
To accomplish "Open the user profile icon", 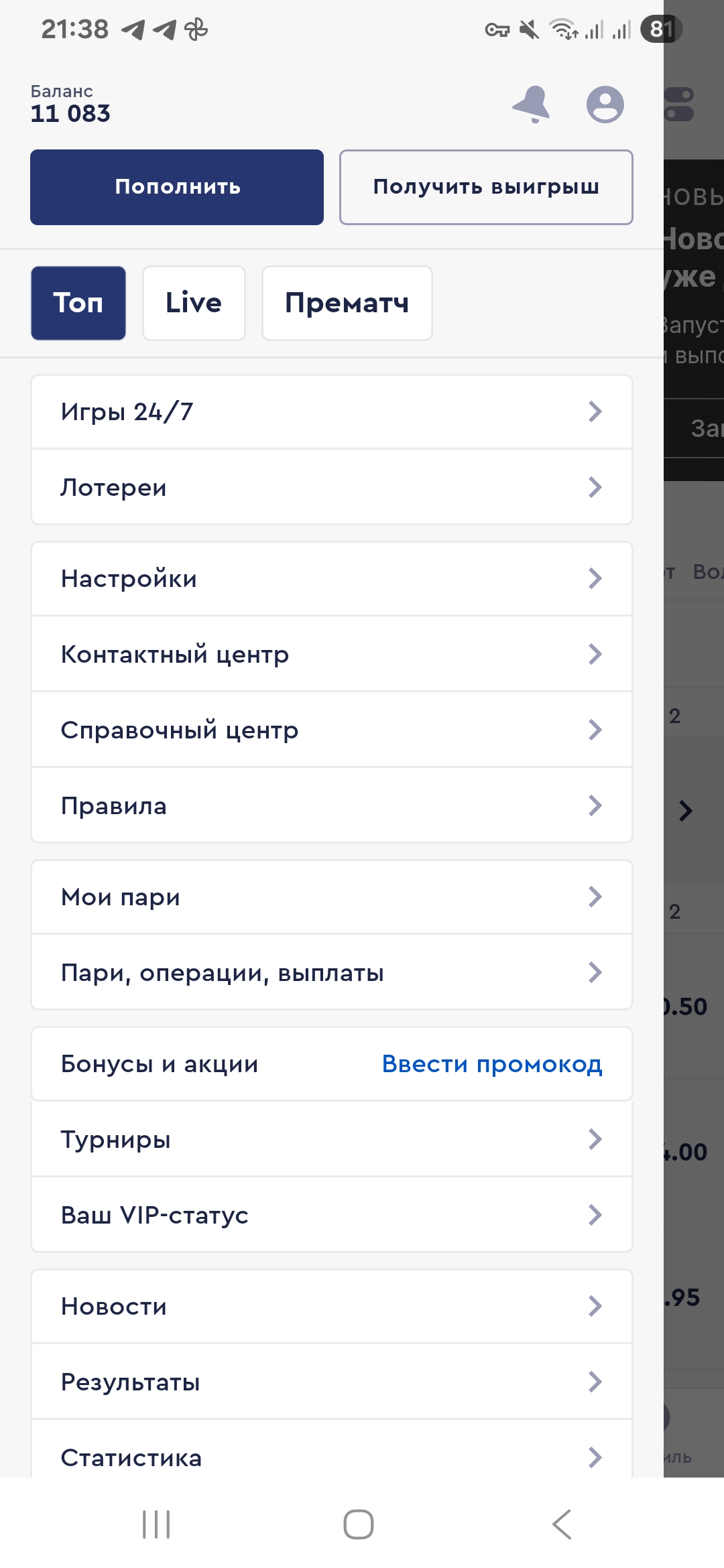I will [605, 105].
